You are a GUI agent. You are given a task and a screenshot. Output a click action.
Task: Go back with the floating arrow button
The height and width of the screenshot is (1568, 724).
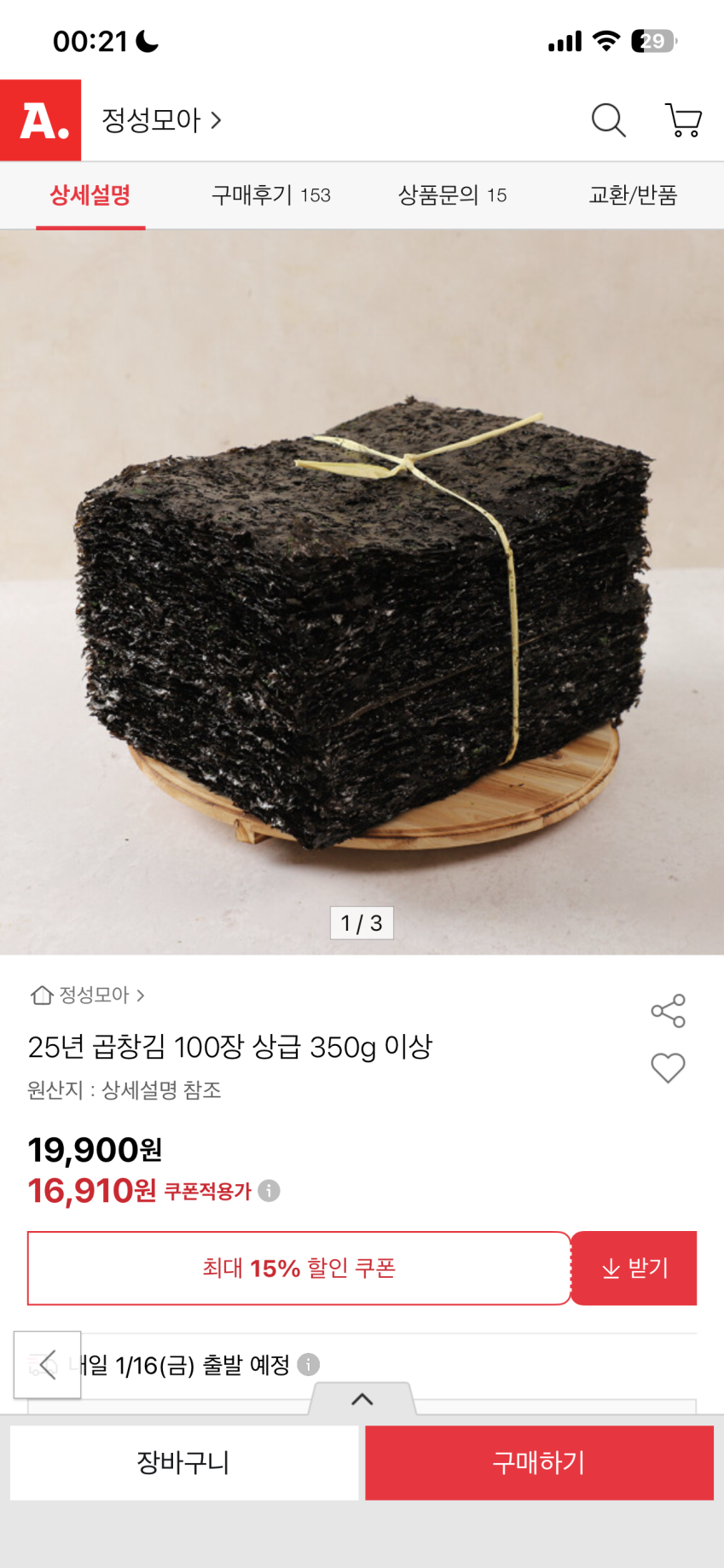pyautogui.click(x=48, y=1364)
